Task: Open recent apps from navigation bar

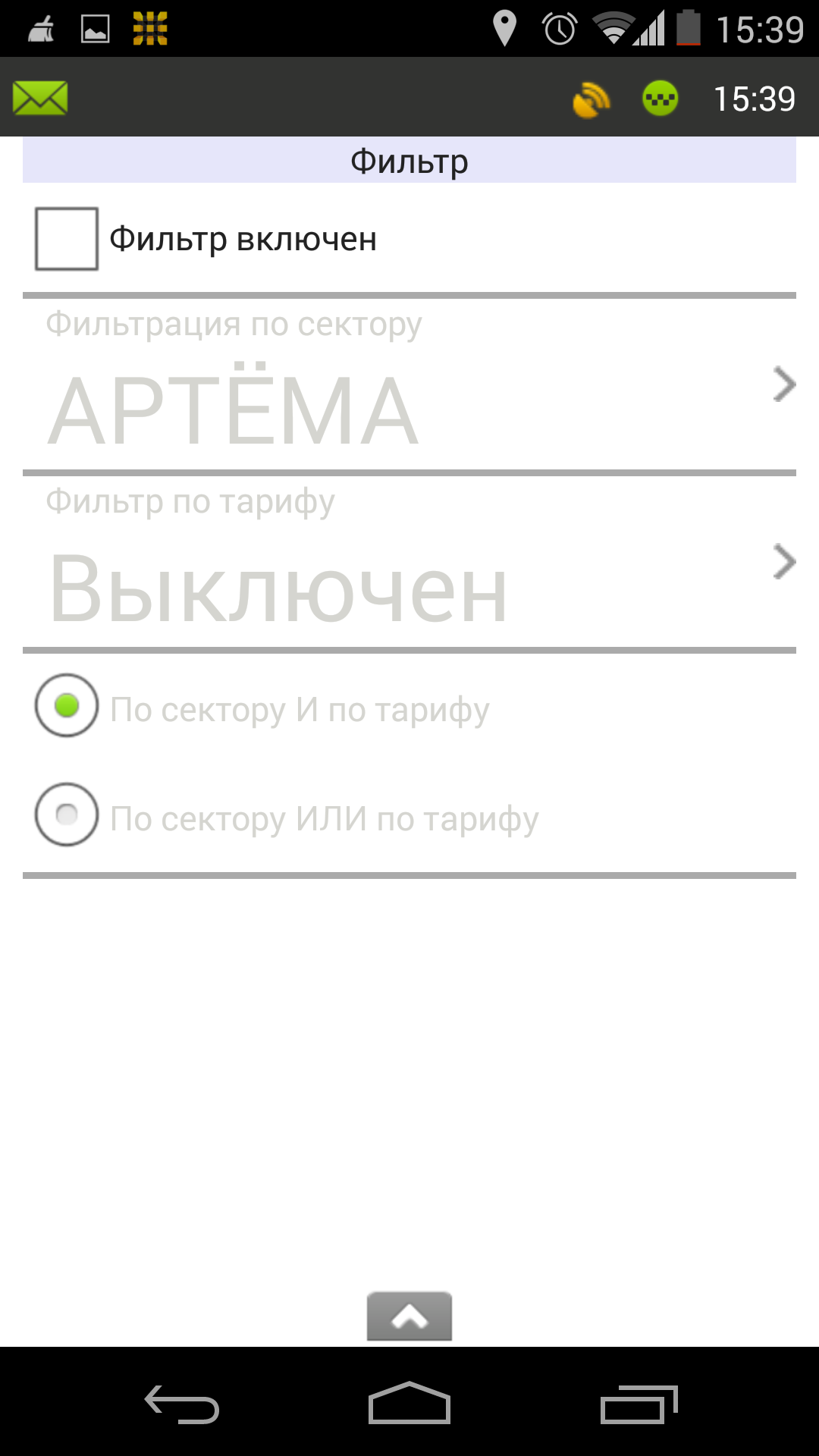Action: click(x=638, y=1404)
